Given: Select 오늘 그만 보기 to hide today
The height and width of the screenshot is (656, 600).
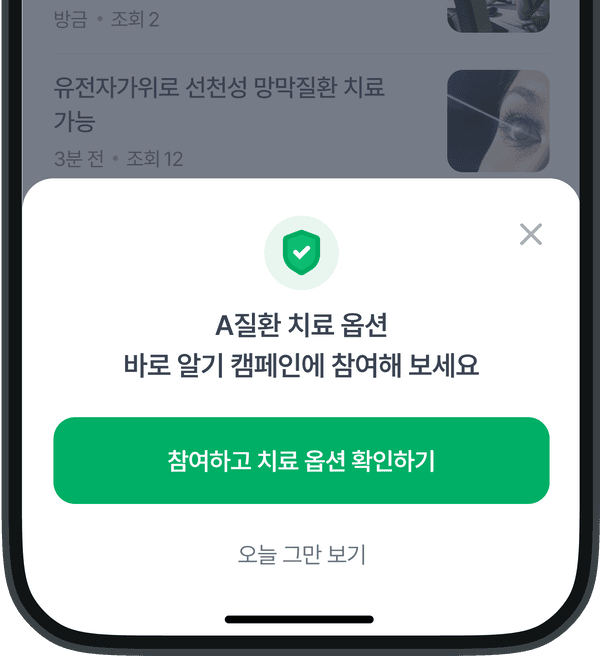Looking at the screenshot, I should tap(301, 554).
